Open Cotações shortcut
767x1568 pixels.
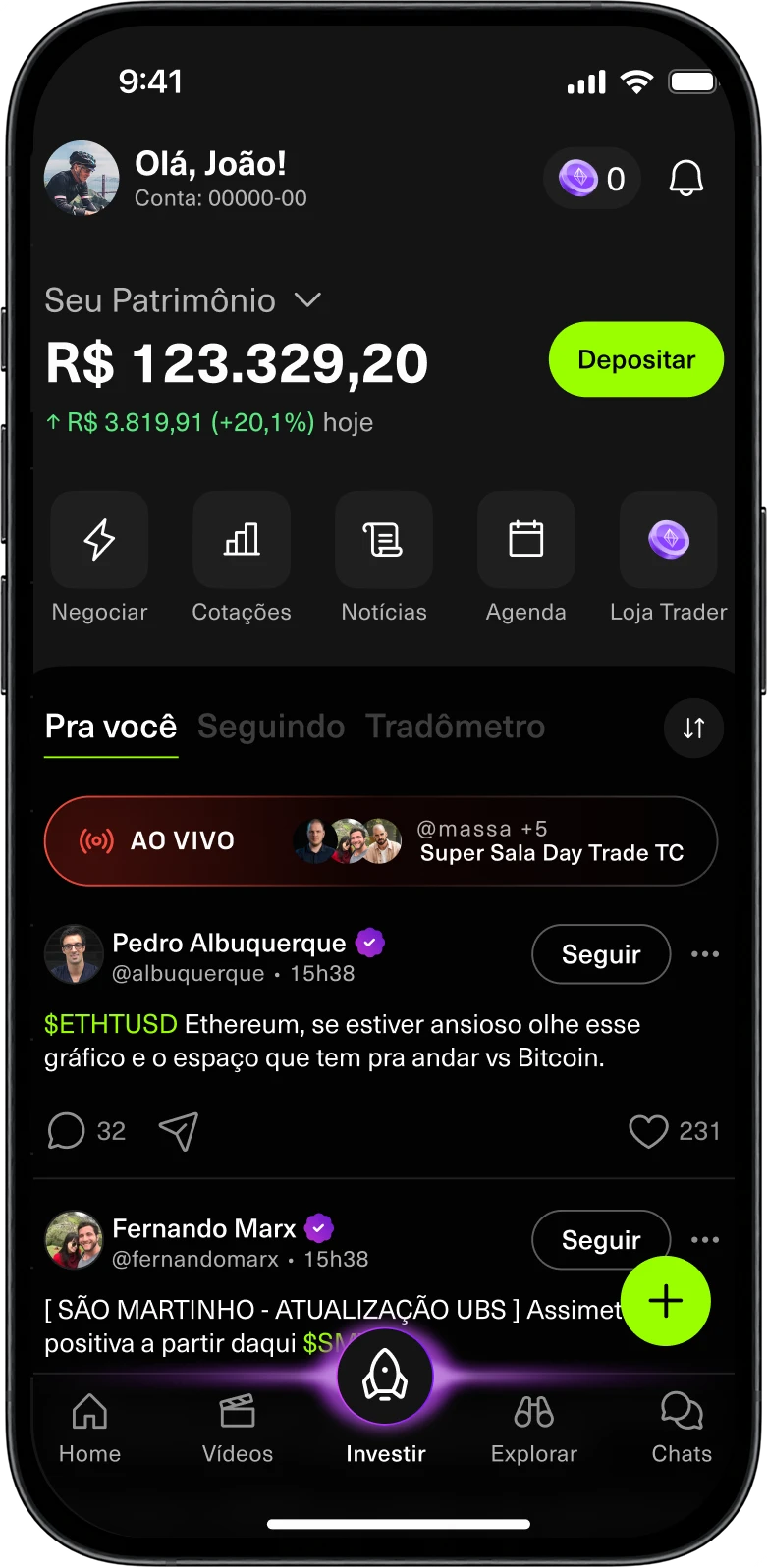242,540
